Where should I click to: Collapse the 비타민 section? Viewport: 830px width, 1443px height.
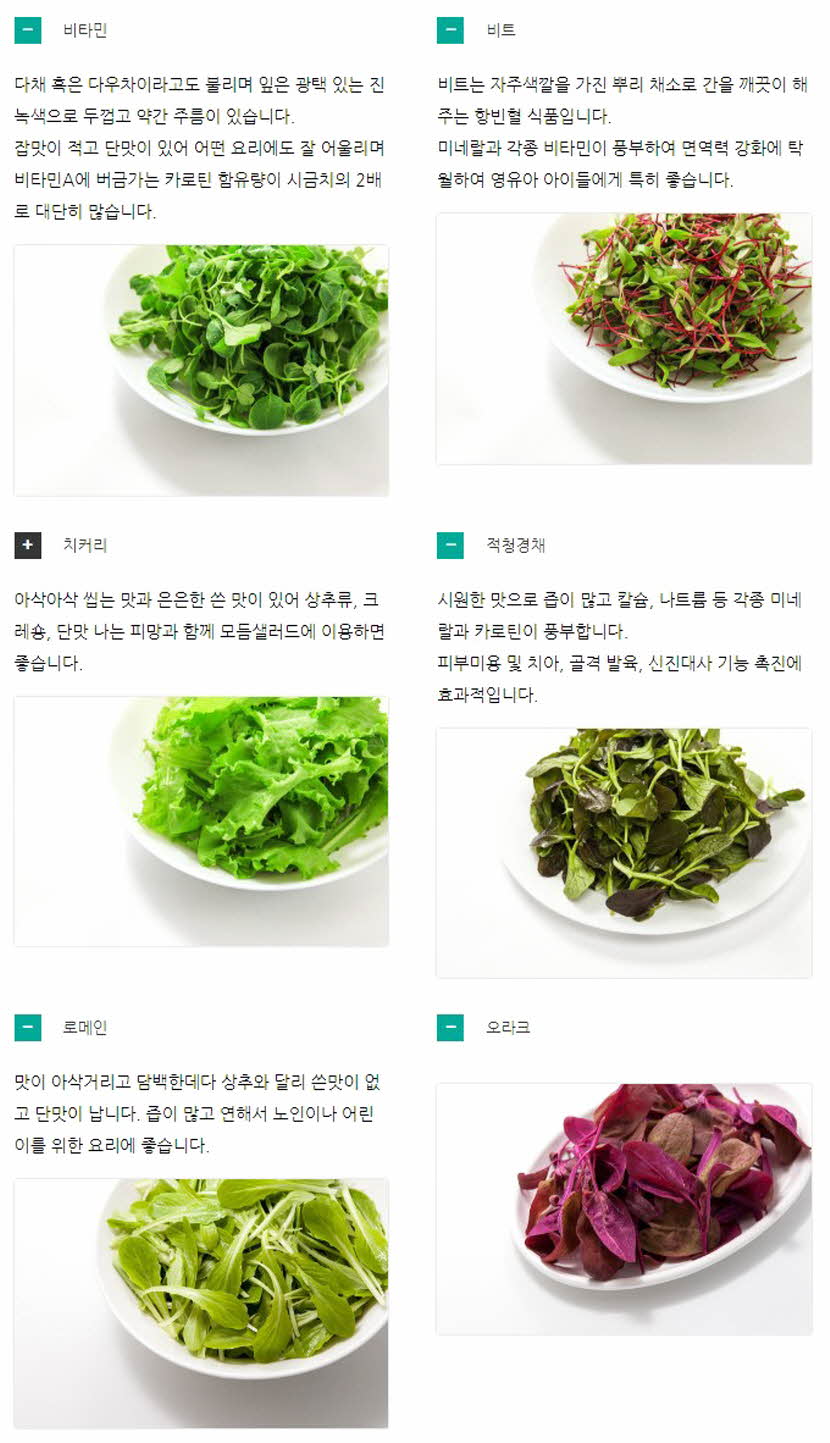click(x=28, y=30)
